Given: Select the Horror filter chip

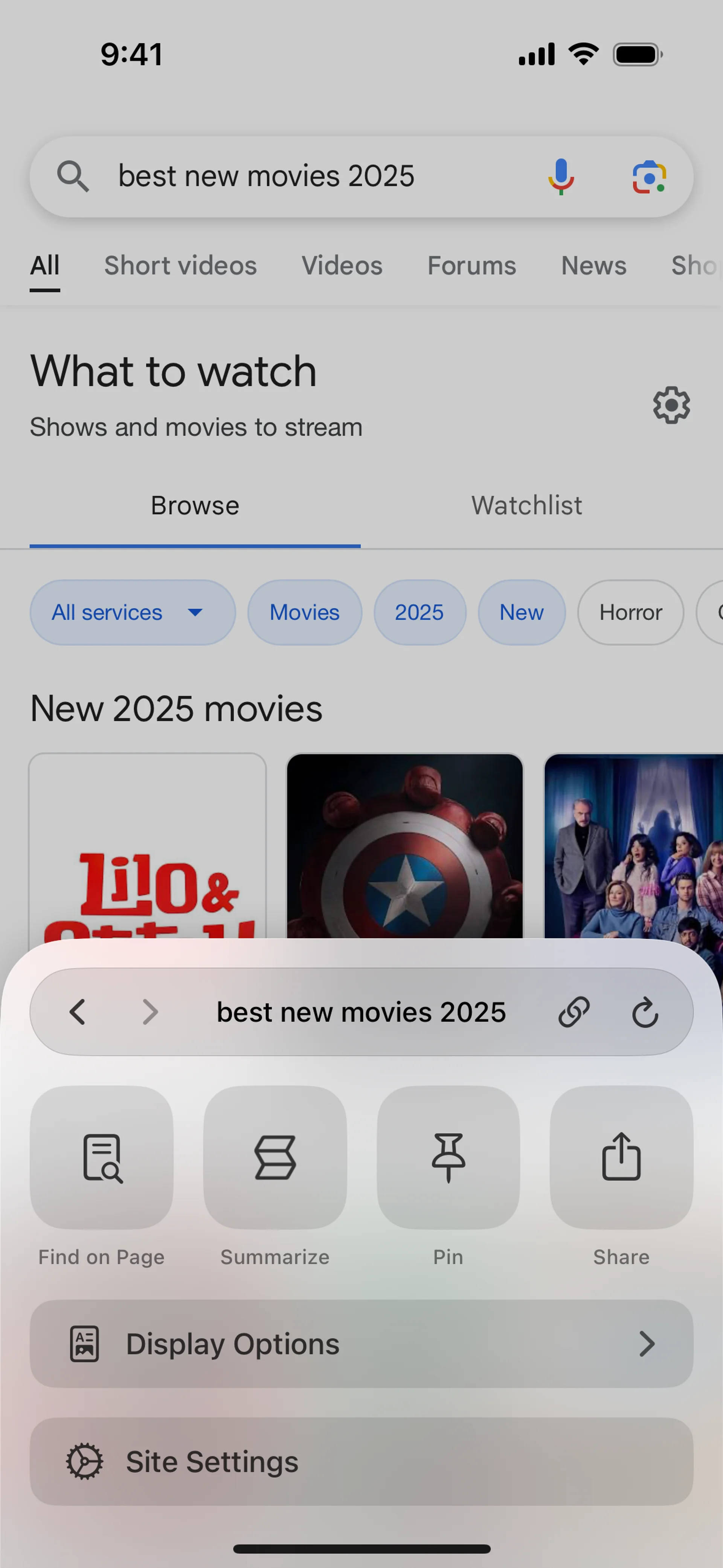Looking at the screenshot, I should 630,612.
